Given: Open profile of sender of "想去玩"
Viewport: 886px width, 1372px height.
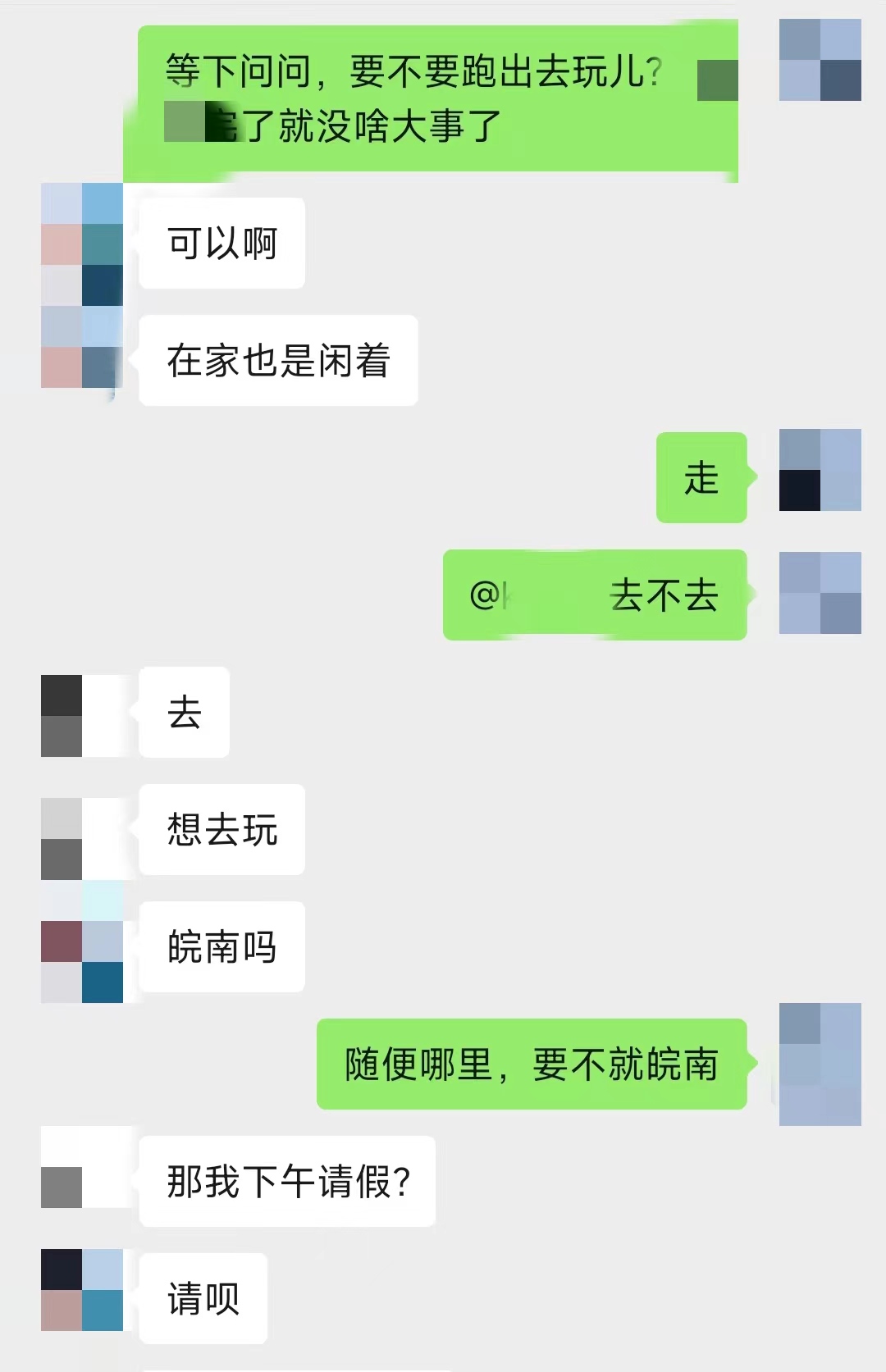Looking at the screenshot, I should pyautogui.click(x=82, y=838).
